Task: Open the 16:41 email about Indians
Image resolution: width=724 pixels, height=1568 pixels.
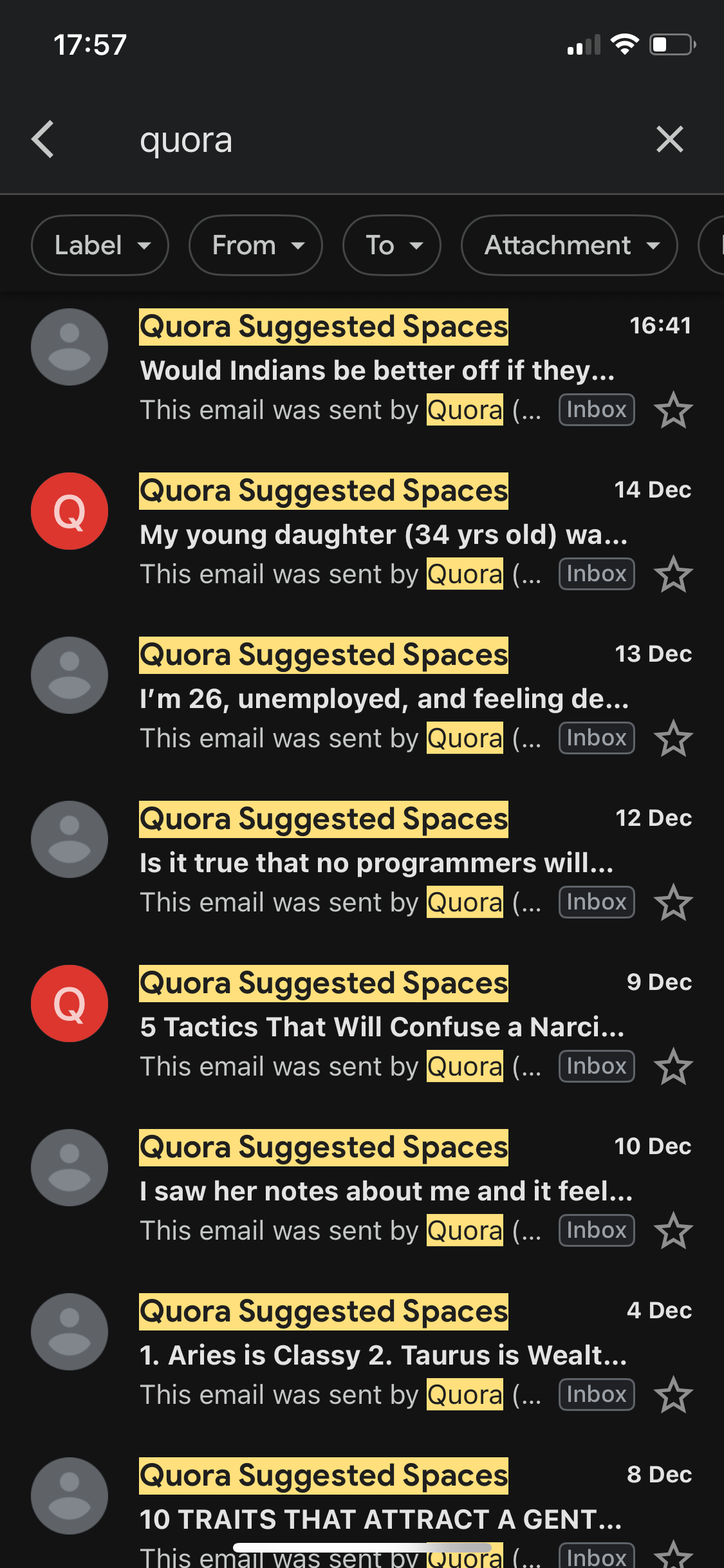Action: [376, 370]
